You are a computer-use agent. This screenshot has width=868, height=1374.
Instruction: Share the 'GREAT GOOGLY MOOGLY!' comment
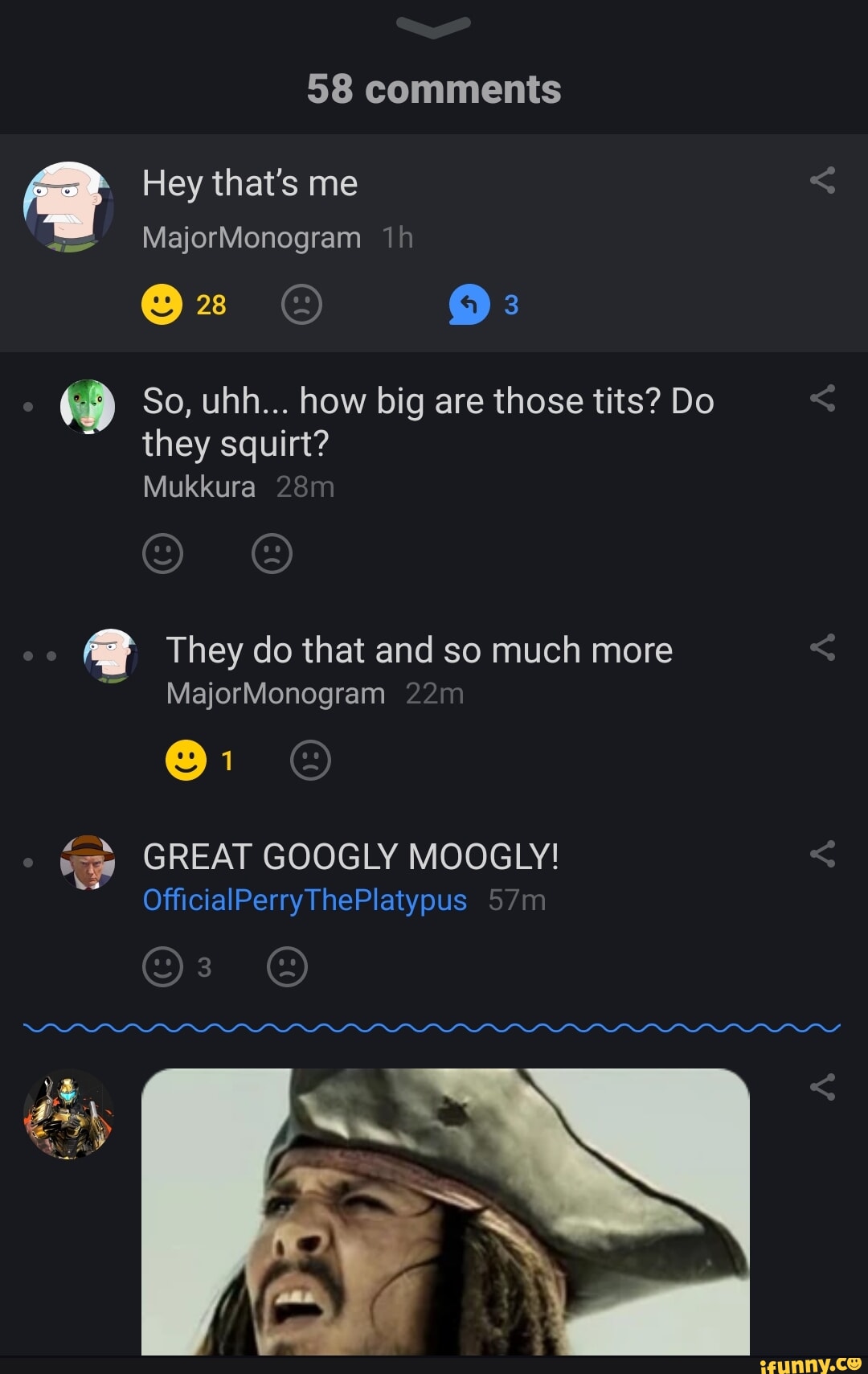(x=822, y=854)
